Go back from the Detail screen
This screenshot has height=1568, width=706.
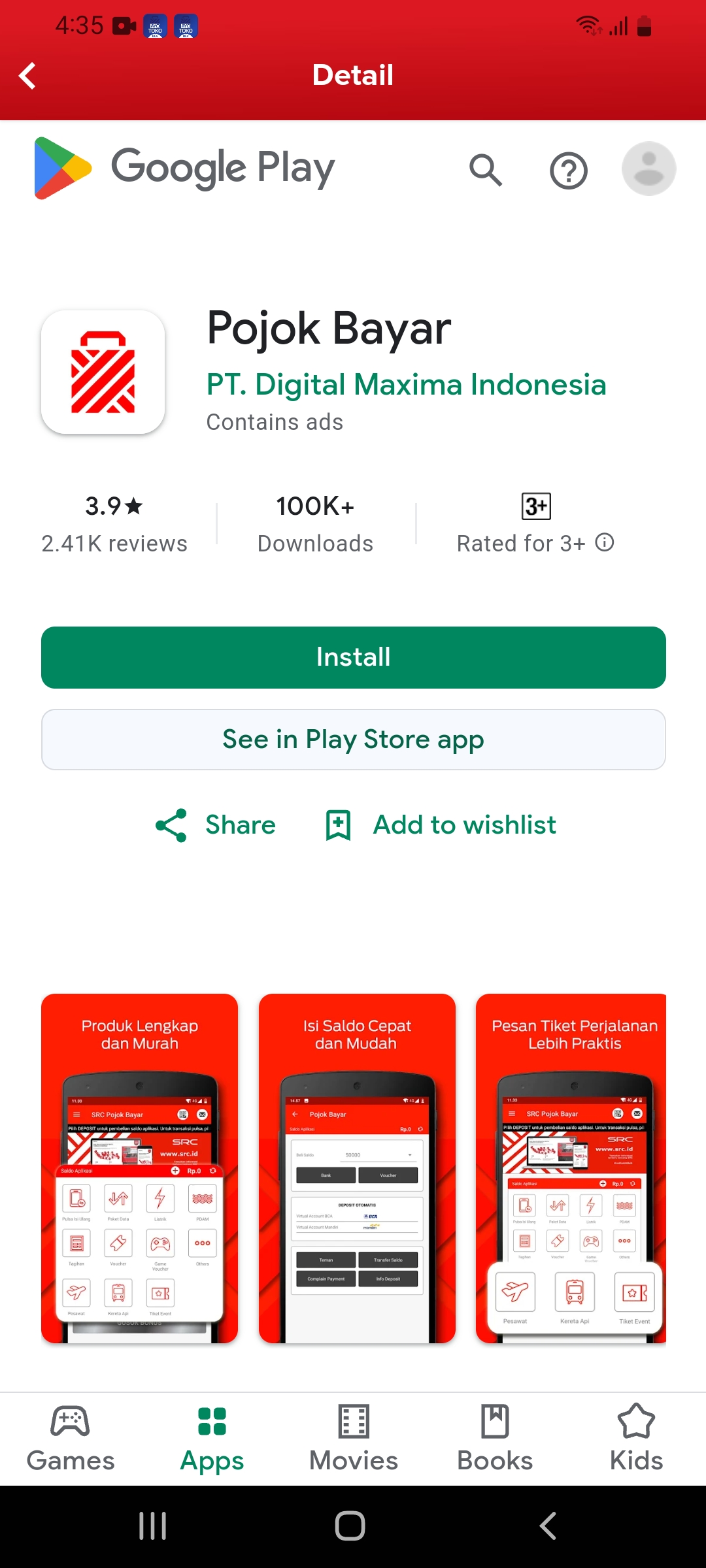[x=27, y=76]
